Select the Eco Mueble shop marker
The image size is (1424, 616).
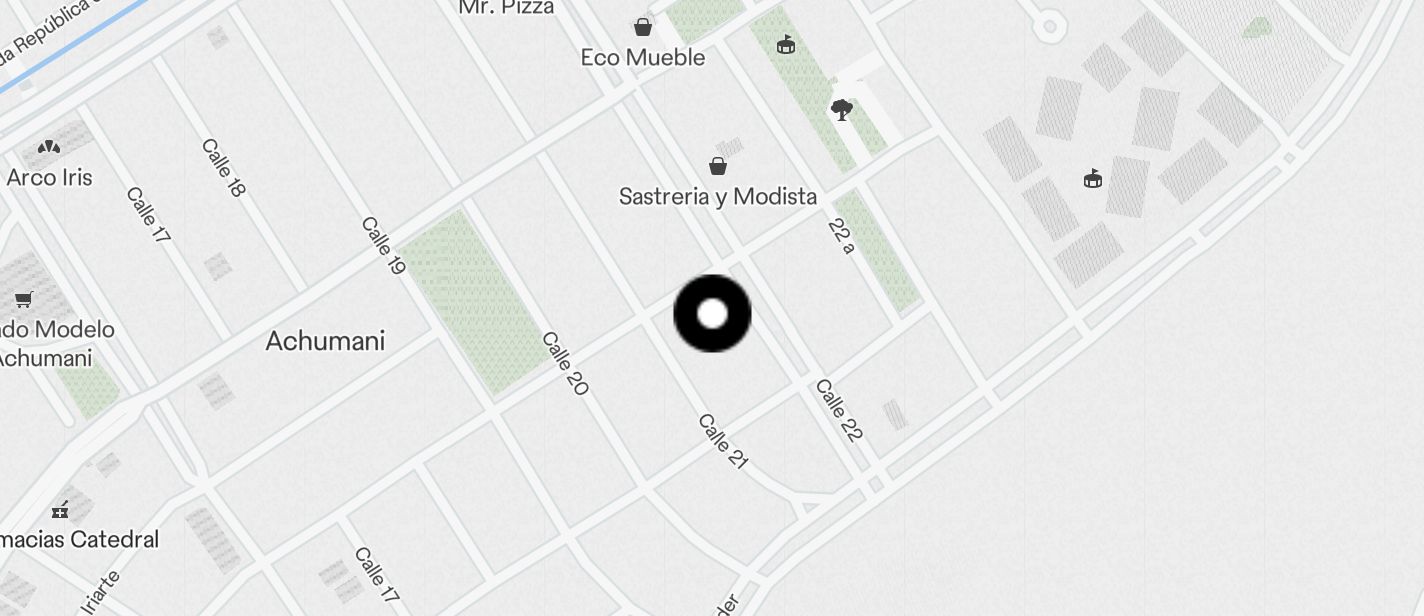coord(643,27)
